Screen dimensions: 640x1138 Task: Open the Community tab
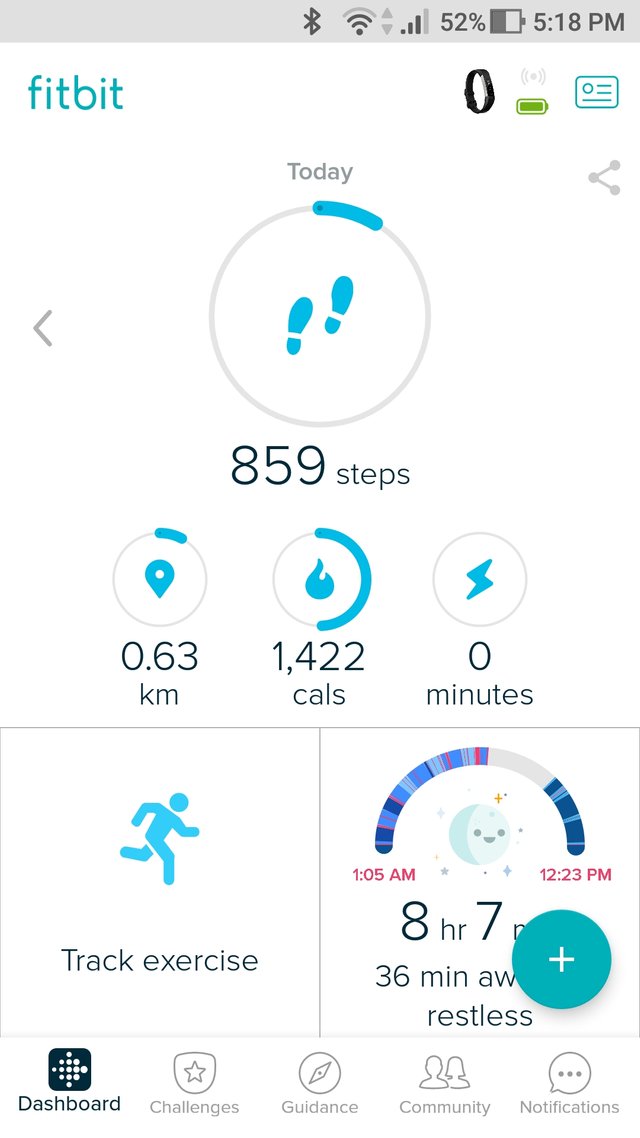(445, 1084)
